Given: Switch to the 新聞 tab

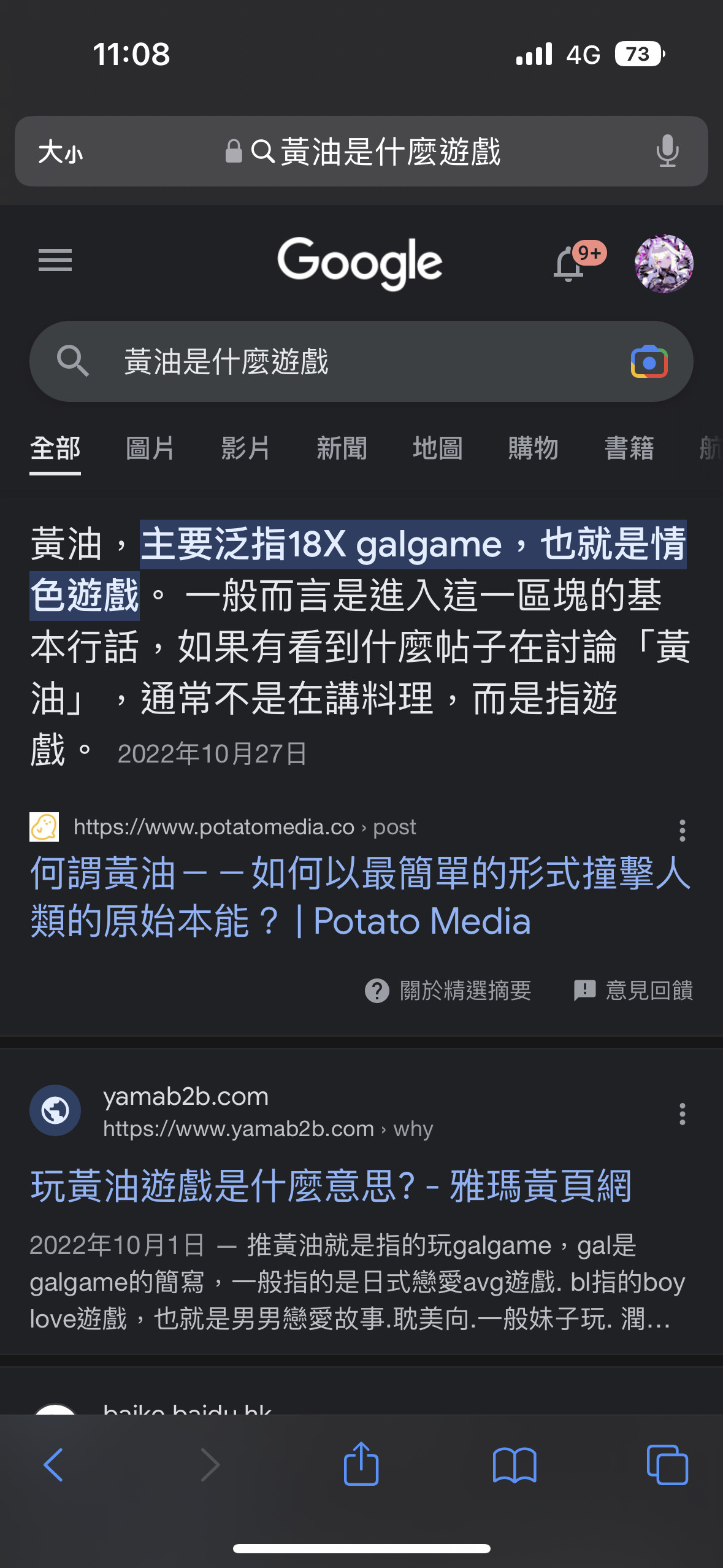Looking at the screenshot, I should (342, 448).
